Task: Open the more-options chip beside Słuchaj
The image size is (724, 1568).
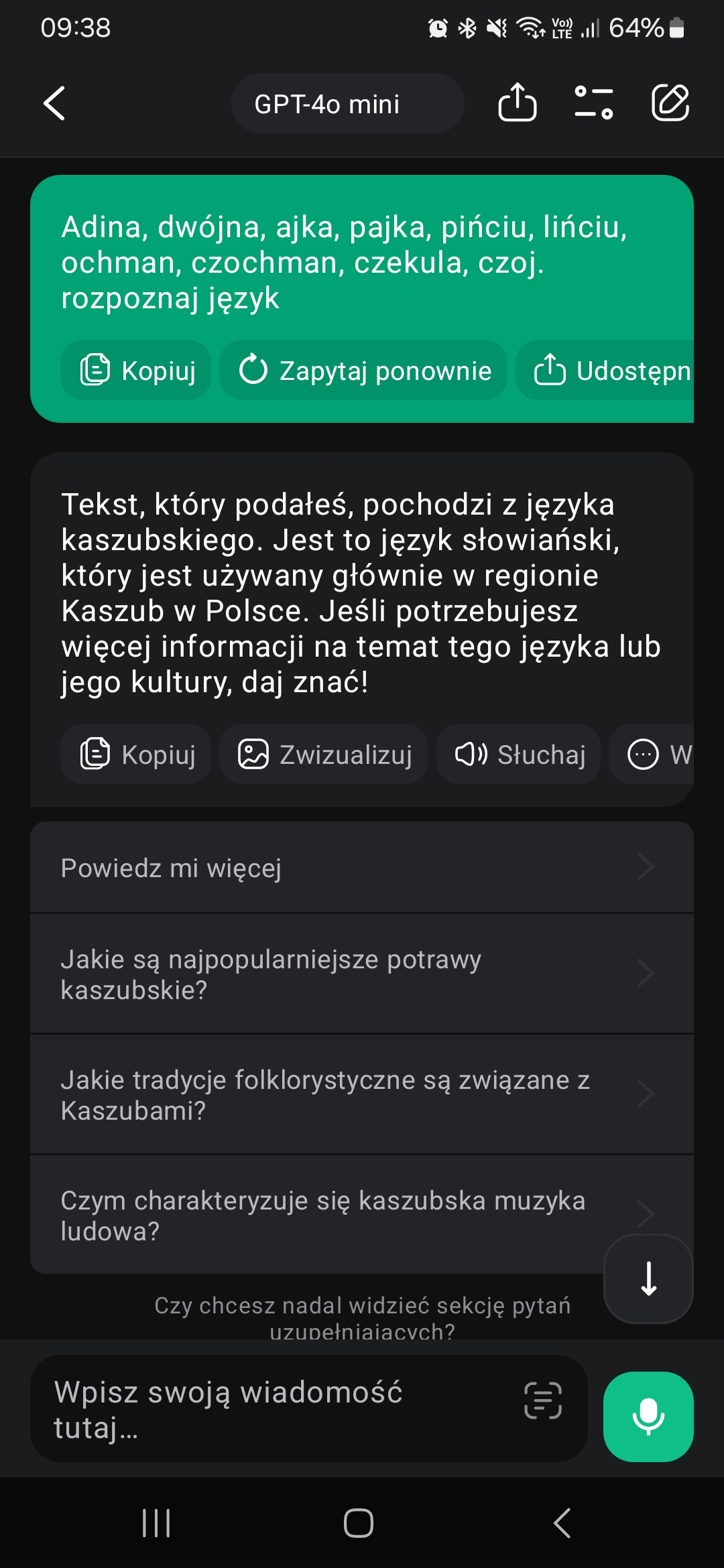Action: [654, 755]
